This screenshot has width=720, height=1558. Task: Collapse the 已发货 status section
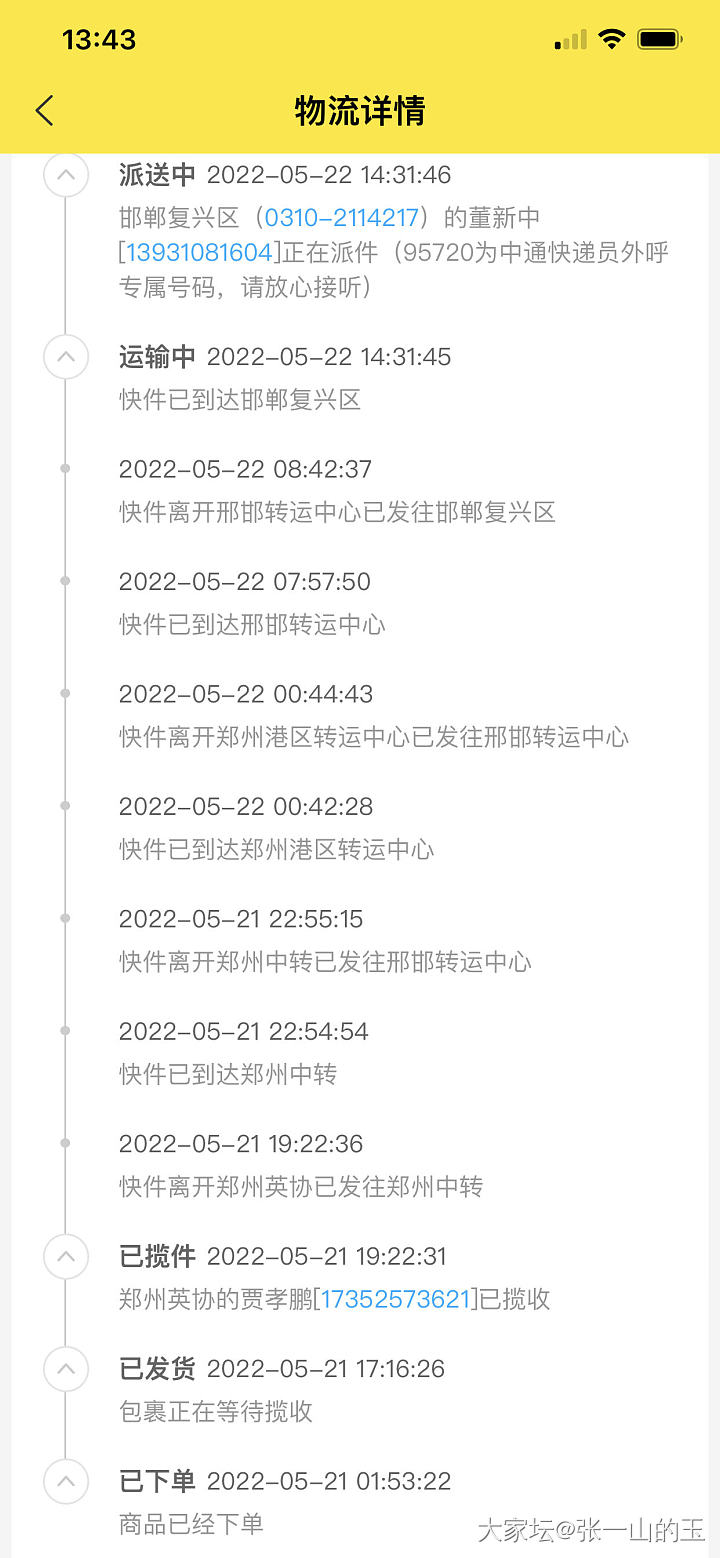click(x=66, y=1368)
